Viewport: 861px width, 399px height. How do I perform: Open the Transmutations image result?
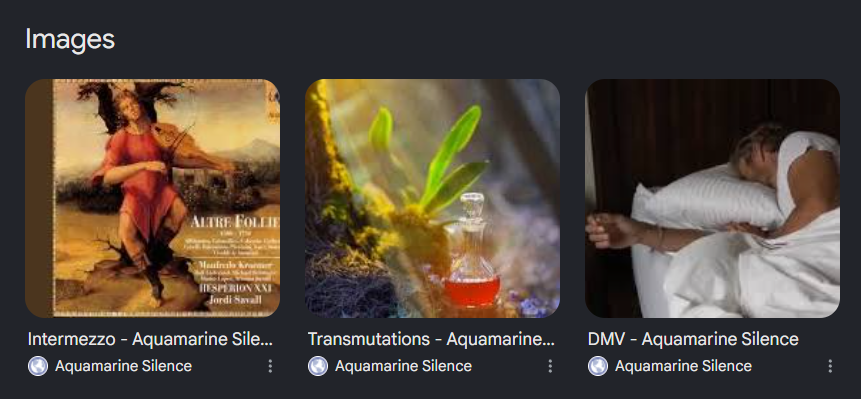[x=433, y=198]
